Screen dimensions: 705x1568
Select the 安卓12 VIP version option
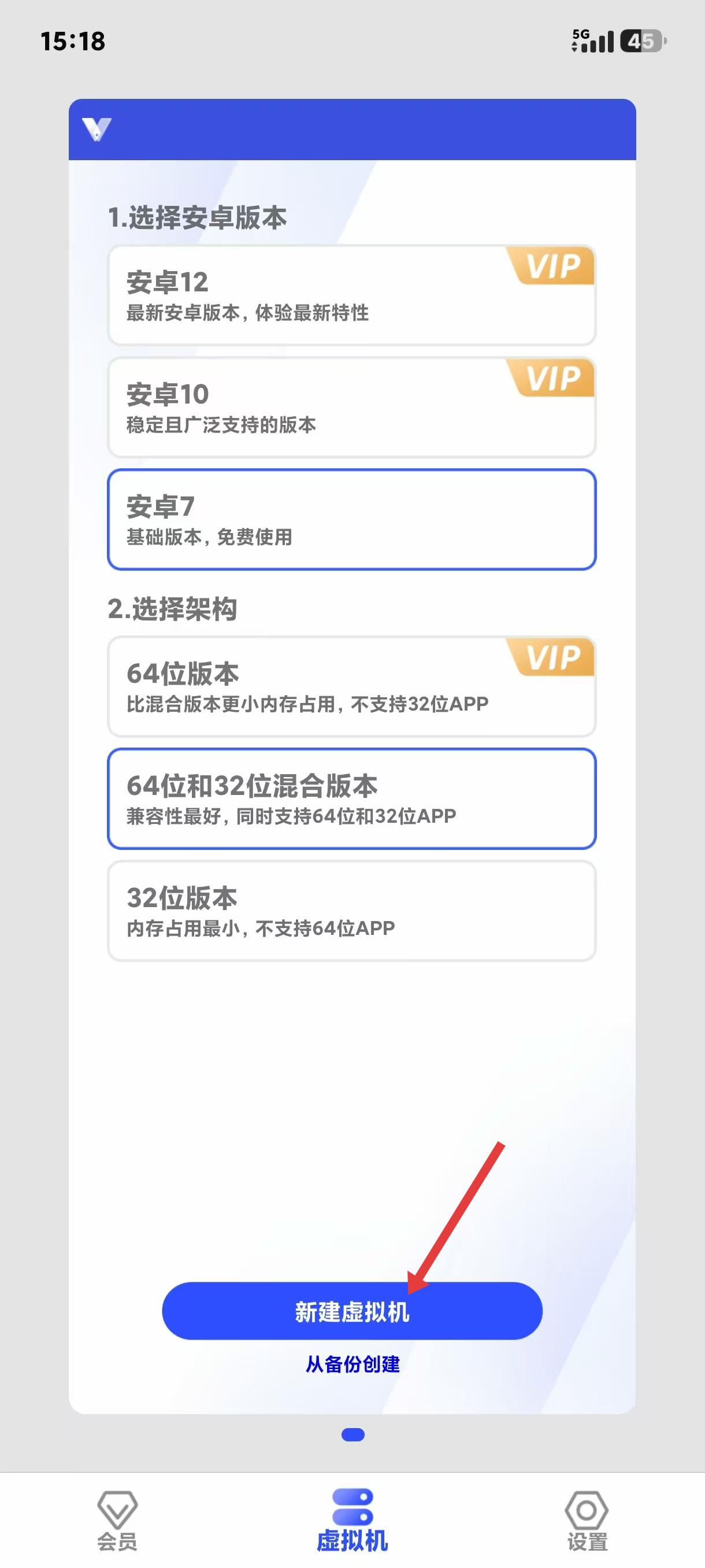coord(351,295)
